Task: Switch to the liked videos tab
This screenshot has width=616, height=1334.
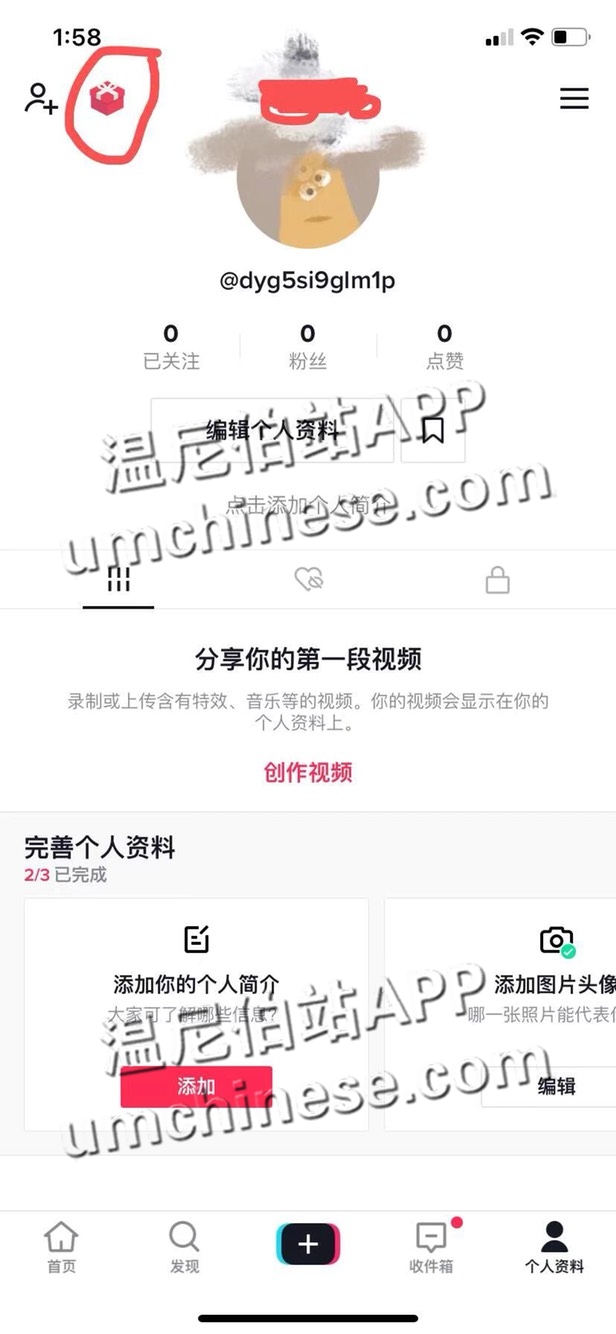Action: point(309,580)
